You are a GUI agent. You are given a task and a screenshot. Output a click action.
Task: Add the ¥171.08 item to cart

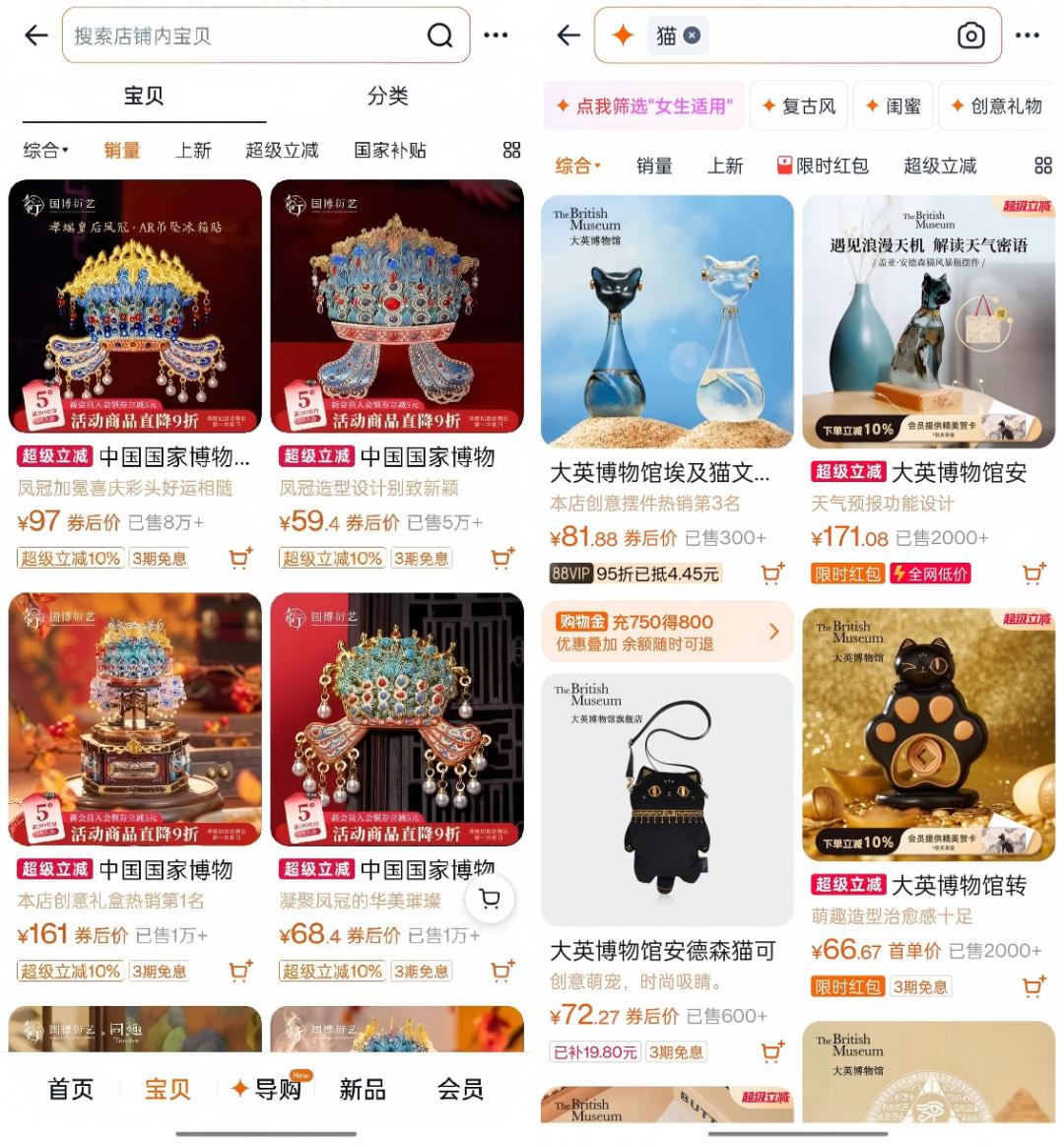point(1033,573)
